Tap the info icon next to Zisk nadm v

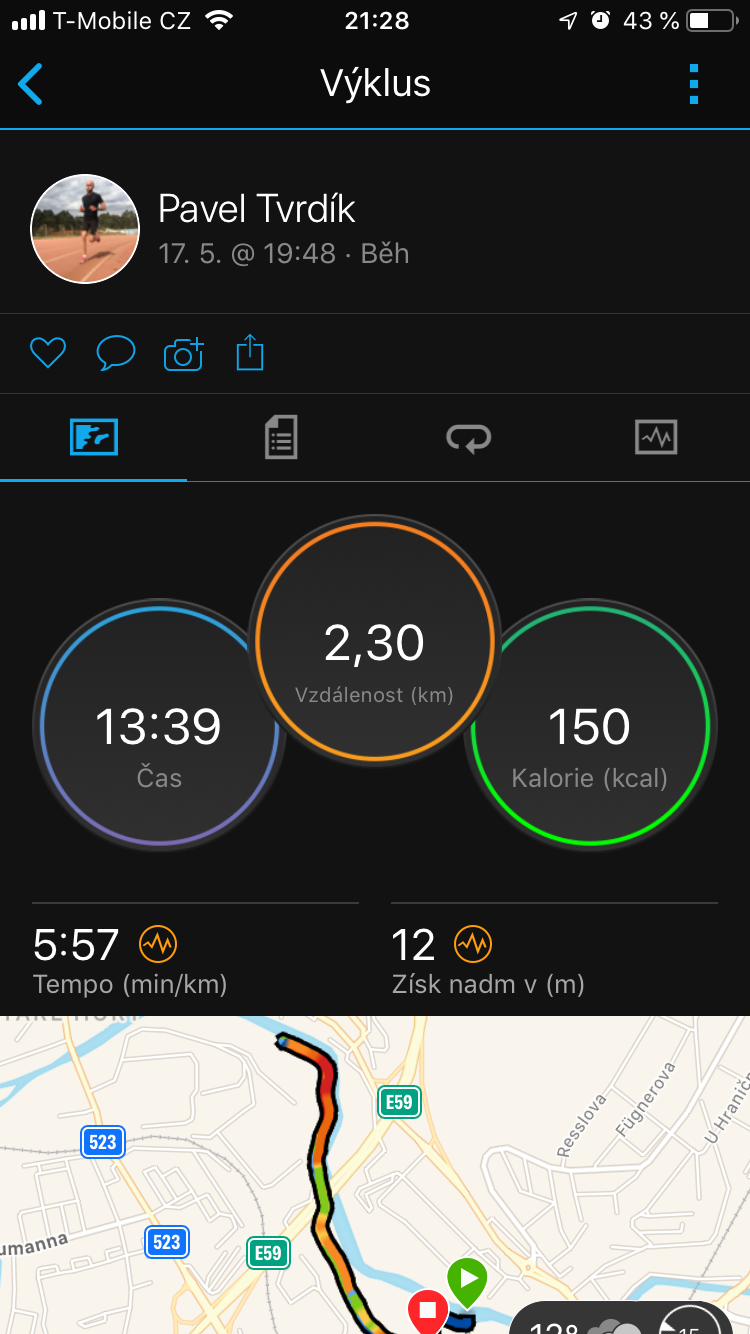click(x=473, y=943)
